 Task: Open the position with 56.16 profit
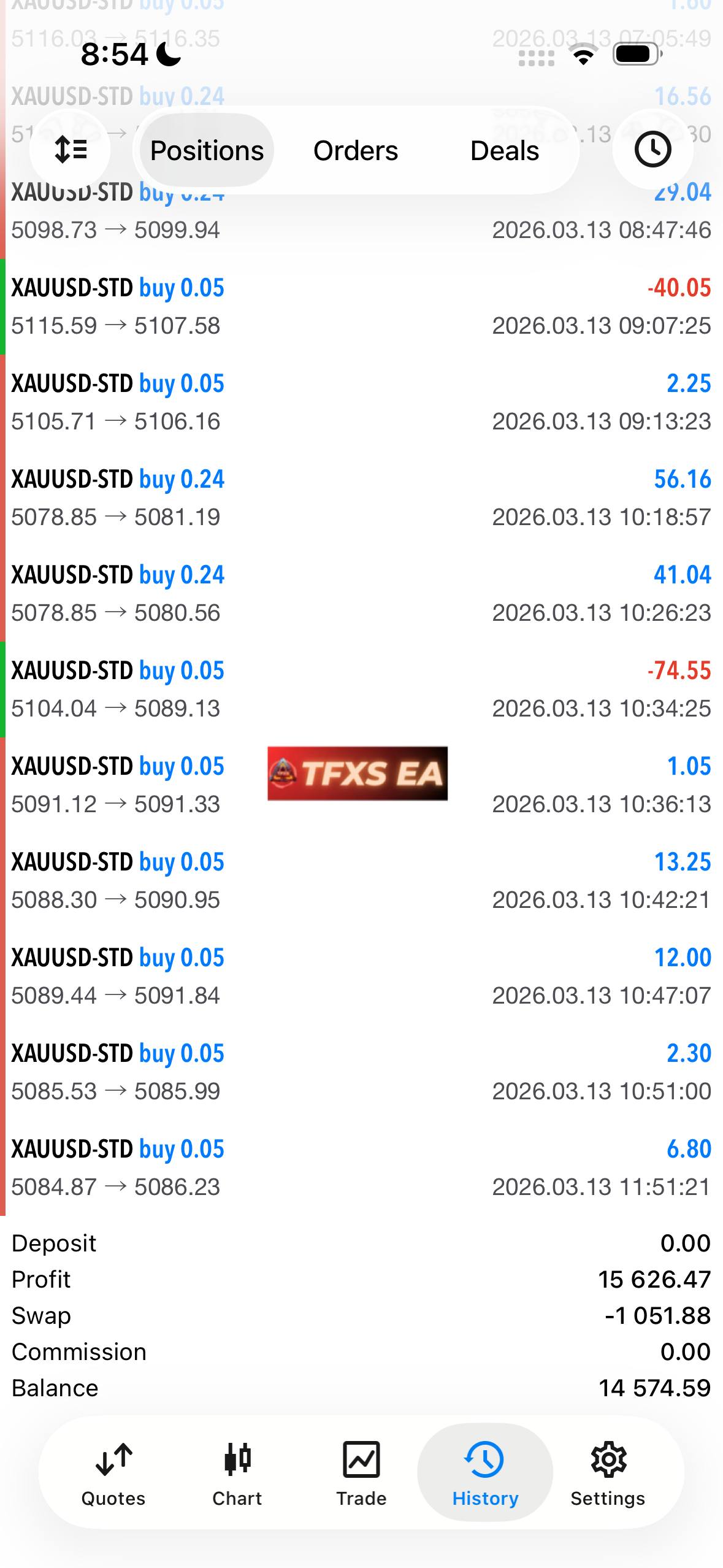tap(361, 498)
